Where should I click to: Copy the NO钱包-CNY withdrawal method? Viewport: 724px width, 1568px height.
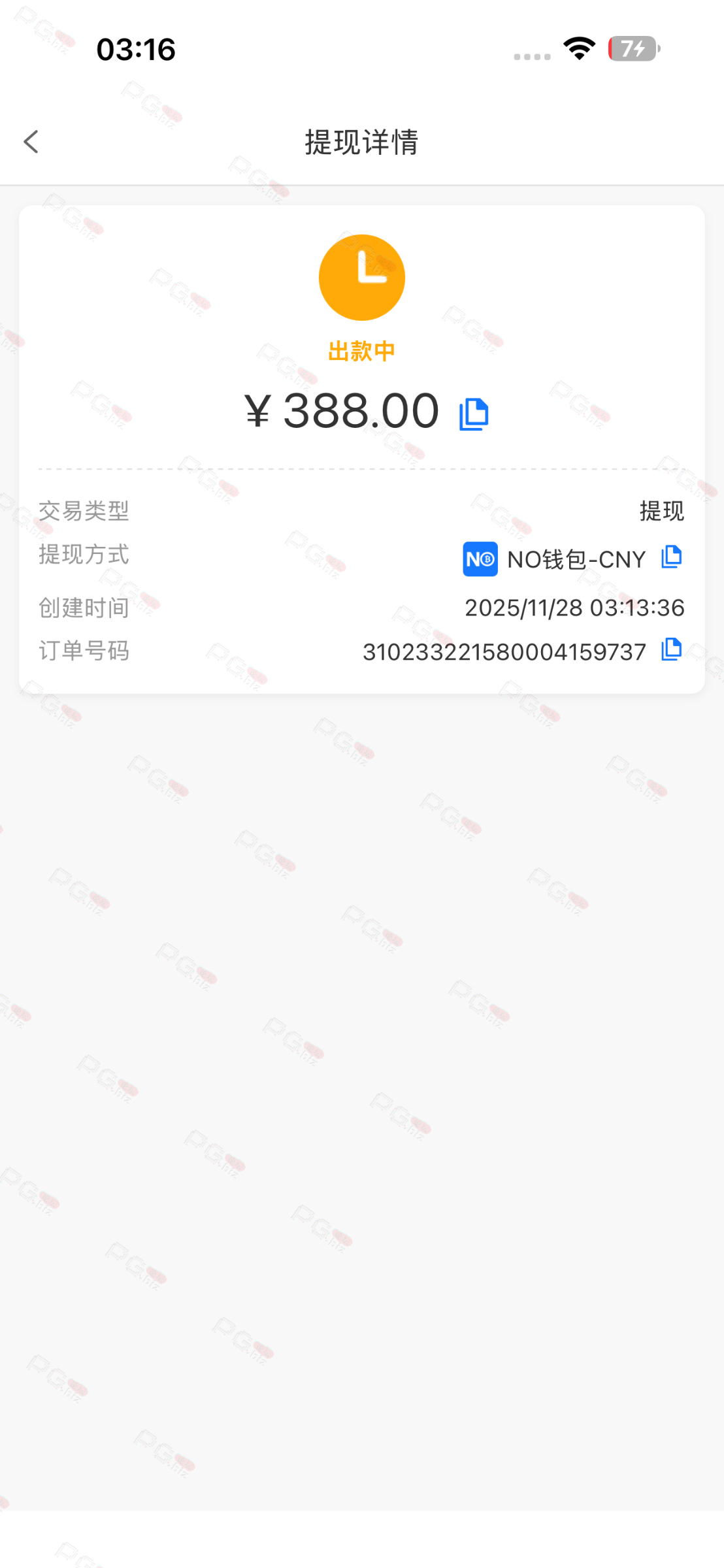(671, 557)
